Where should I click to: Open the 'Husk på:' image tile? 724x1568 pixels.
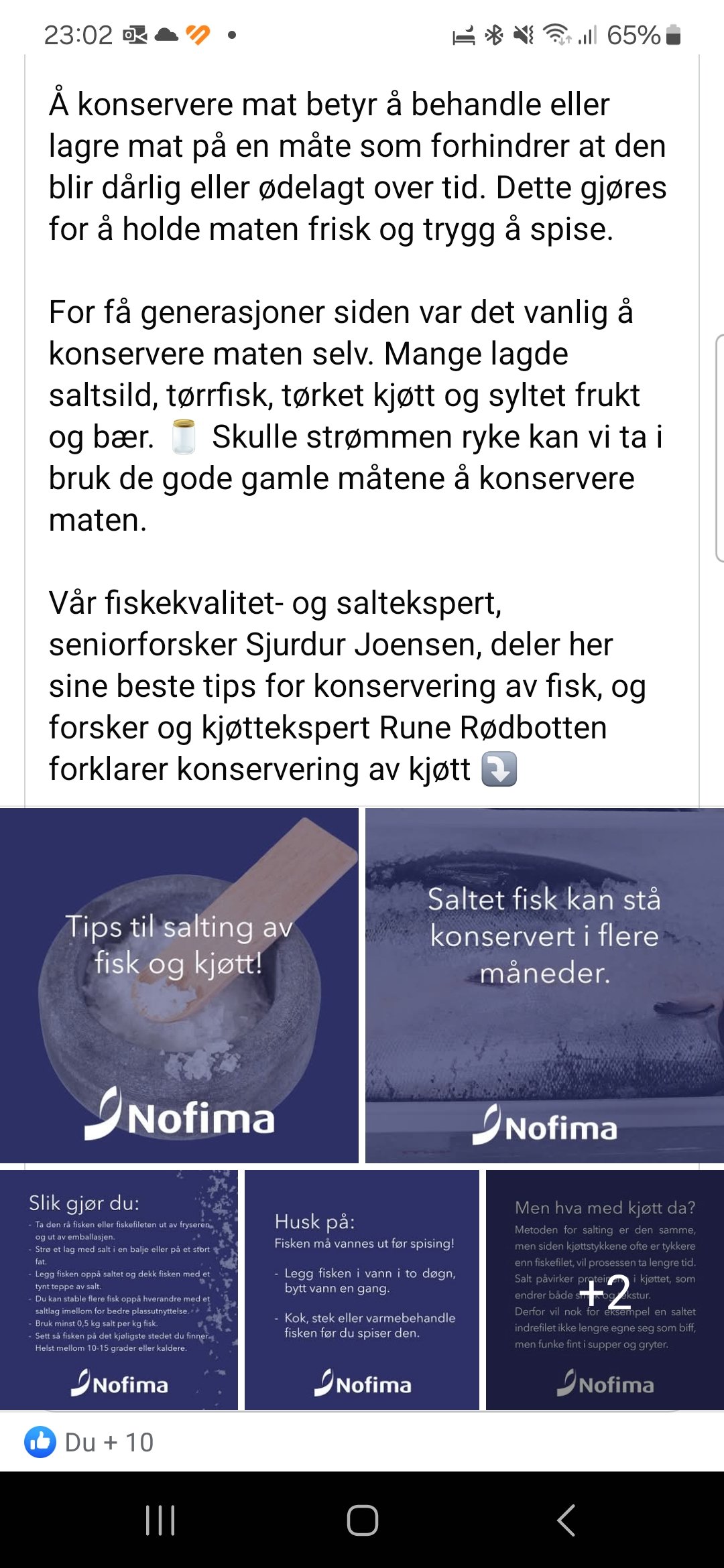point(362,1290)
